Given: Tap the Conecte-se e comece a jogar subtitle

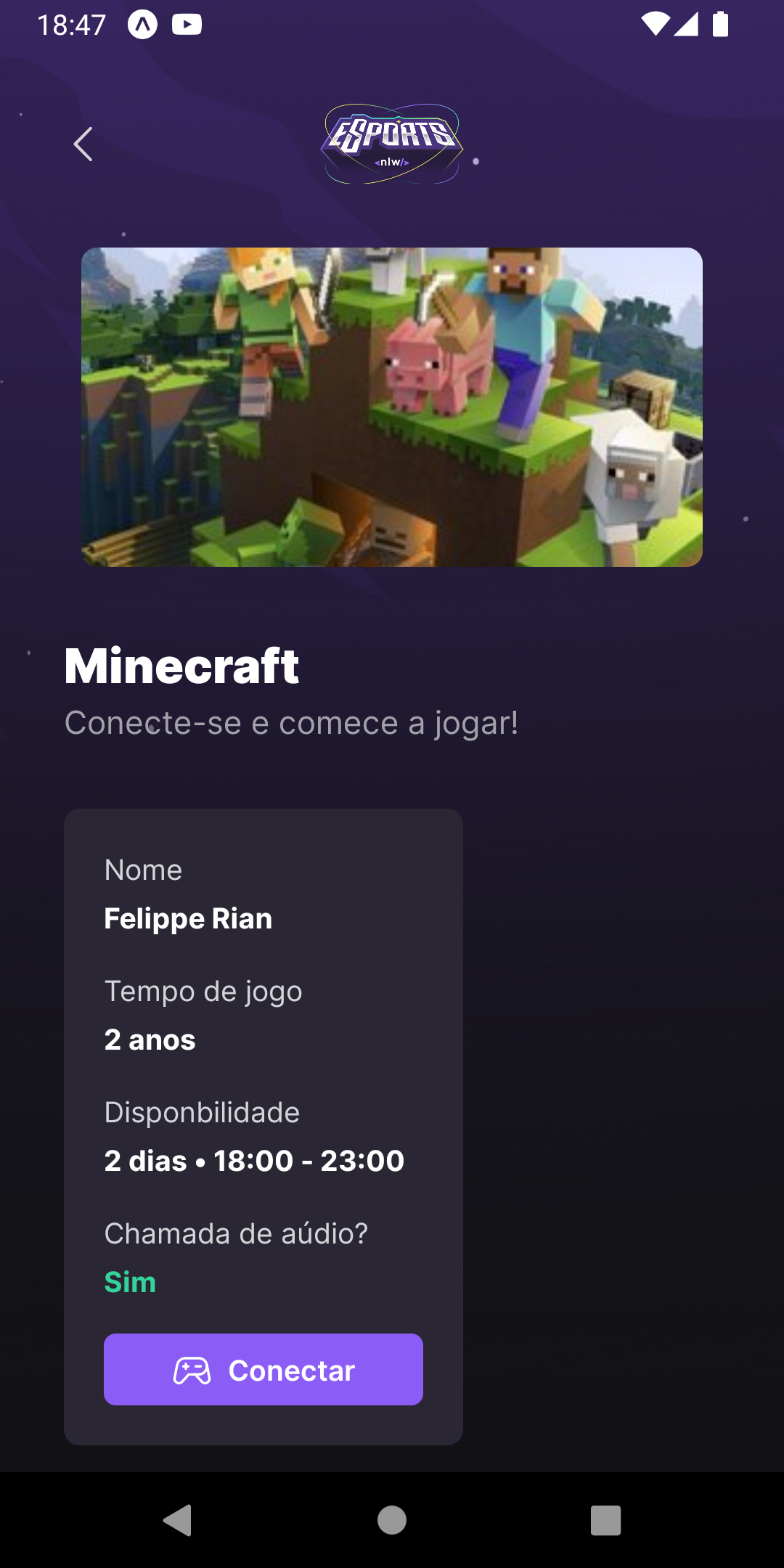Looking at the screenshot, I should (290, 722).
